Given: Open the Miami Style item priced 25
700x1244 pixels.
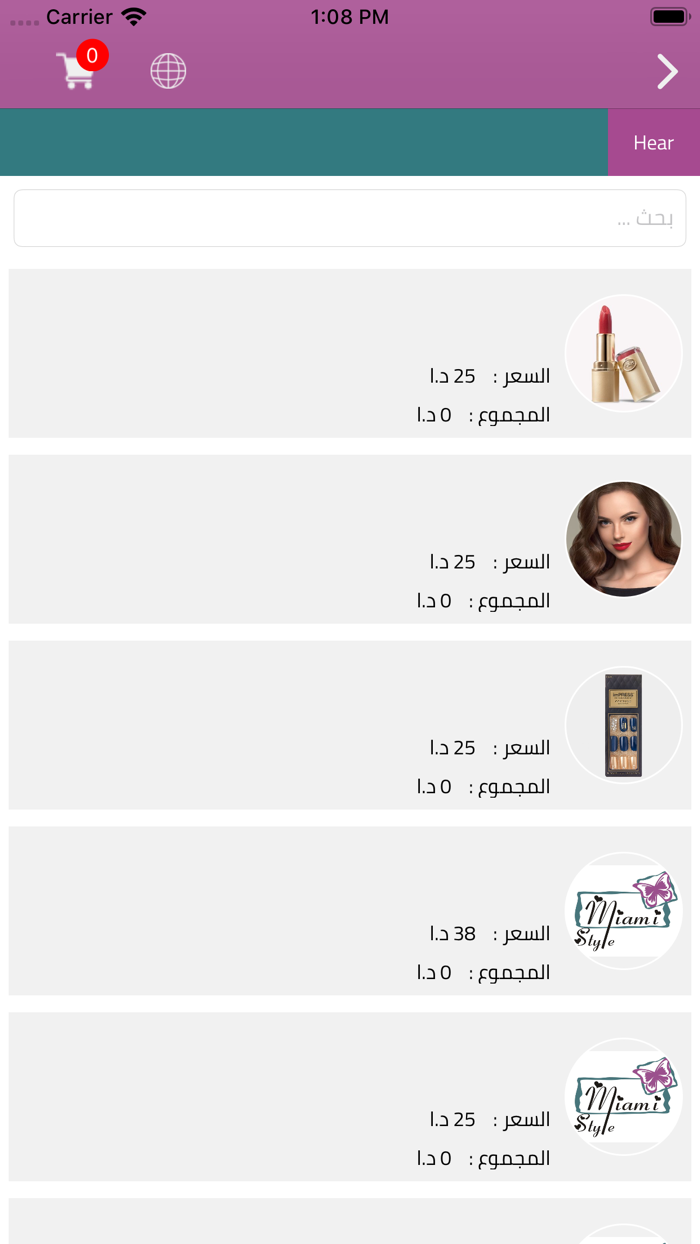Looking at the screenshot, I should (350, 1097).
